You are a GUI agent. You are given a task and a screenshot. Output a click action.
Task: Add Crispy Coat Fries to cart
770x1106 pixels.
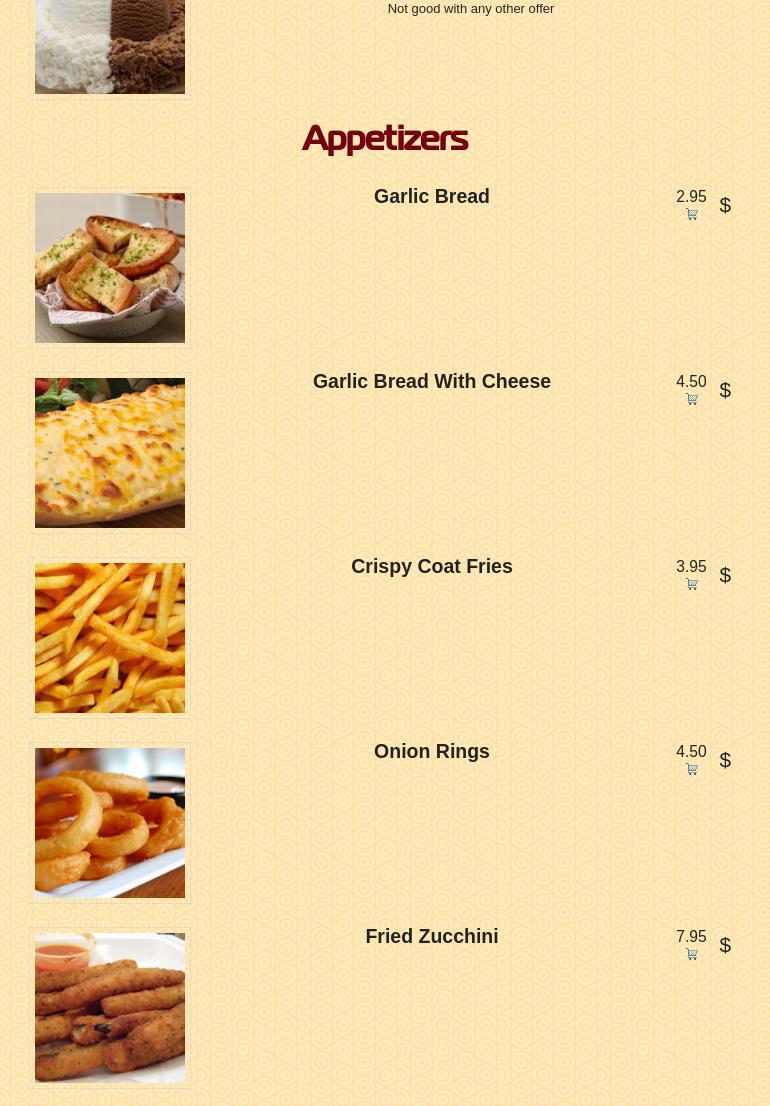point(691,584)
